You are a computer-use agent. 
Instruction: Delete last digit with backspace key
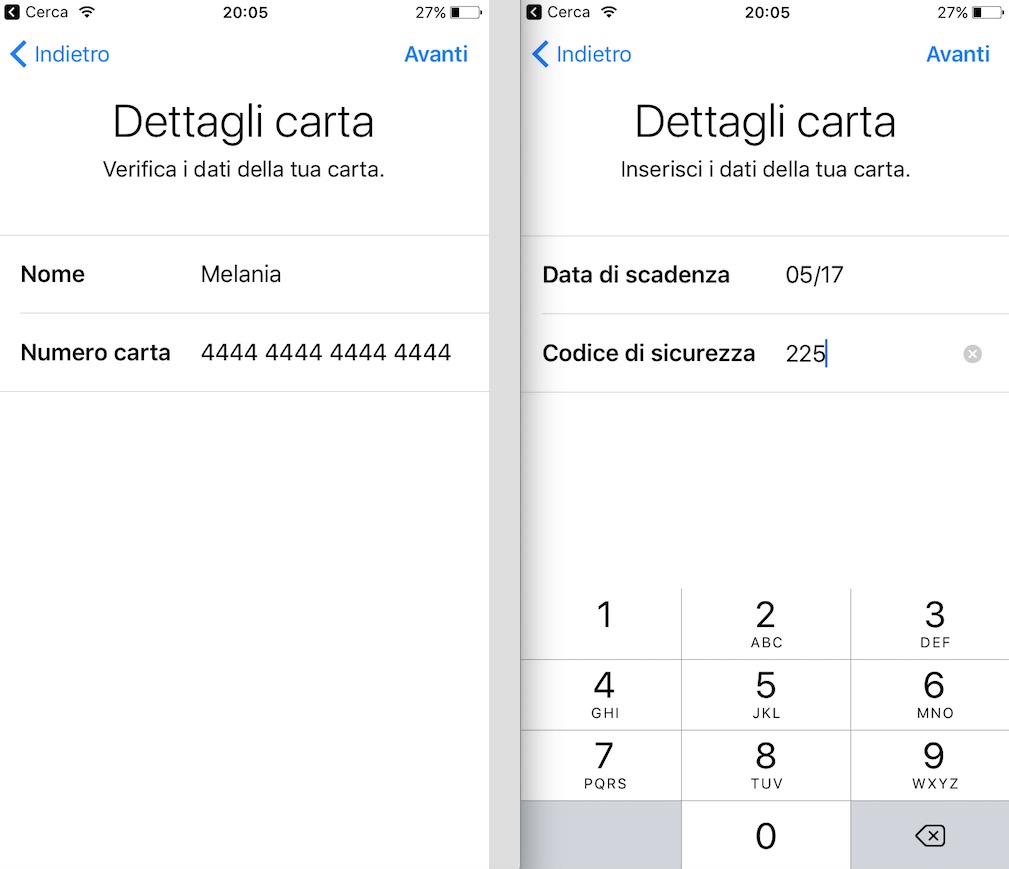930,835
